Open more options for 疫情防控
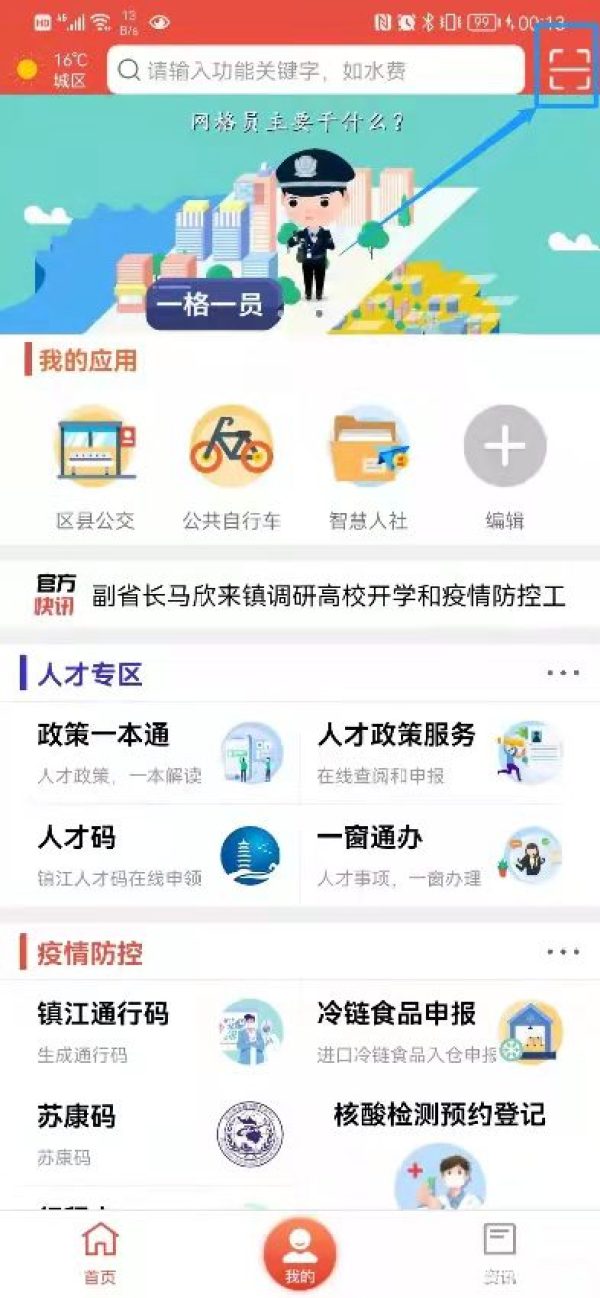This screenshot has width=600, height=1298. [x=563, y=952]
